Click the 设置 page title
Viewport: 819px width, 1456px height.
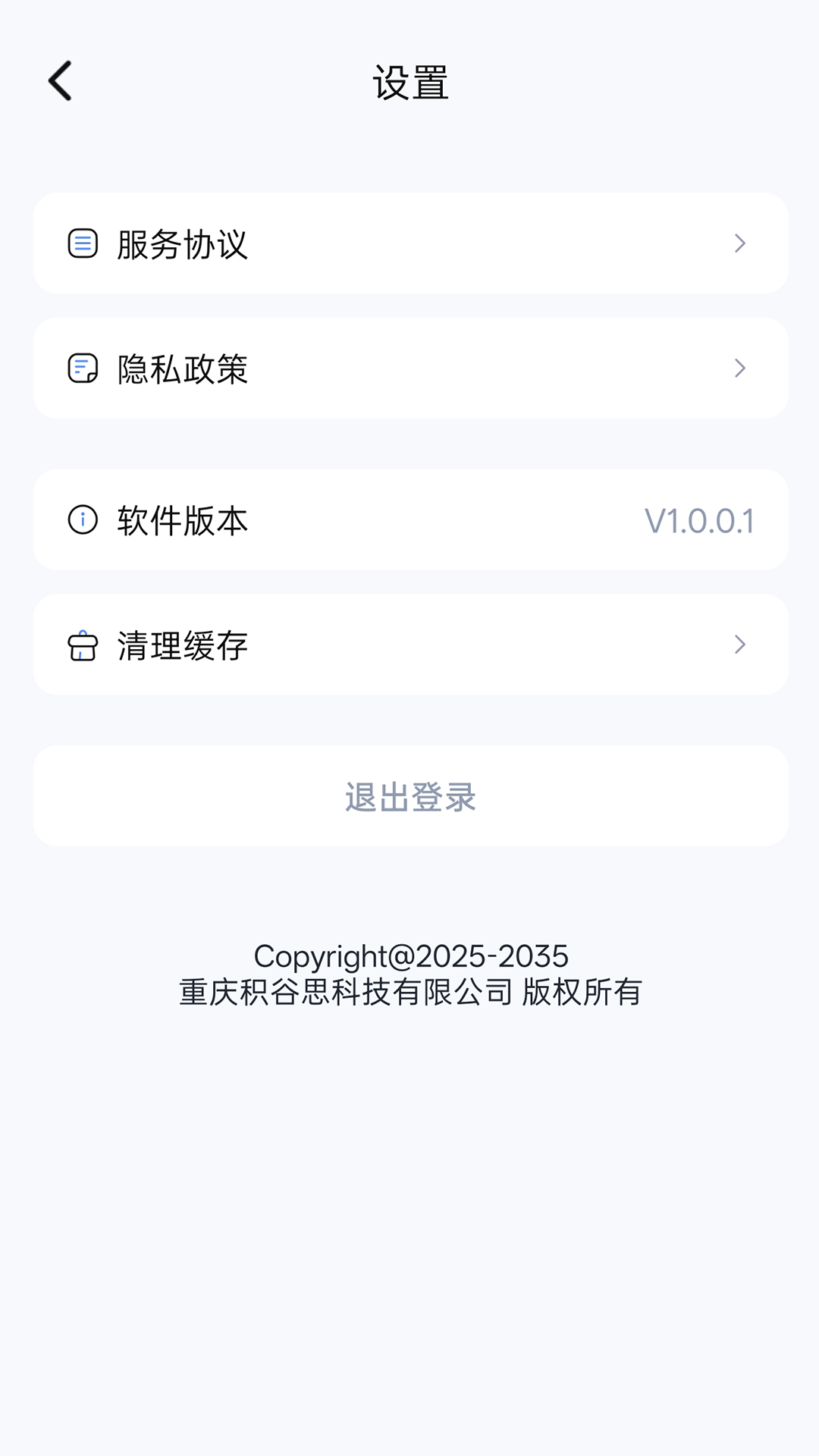pyautogui.click(x=409, y=83)
